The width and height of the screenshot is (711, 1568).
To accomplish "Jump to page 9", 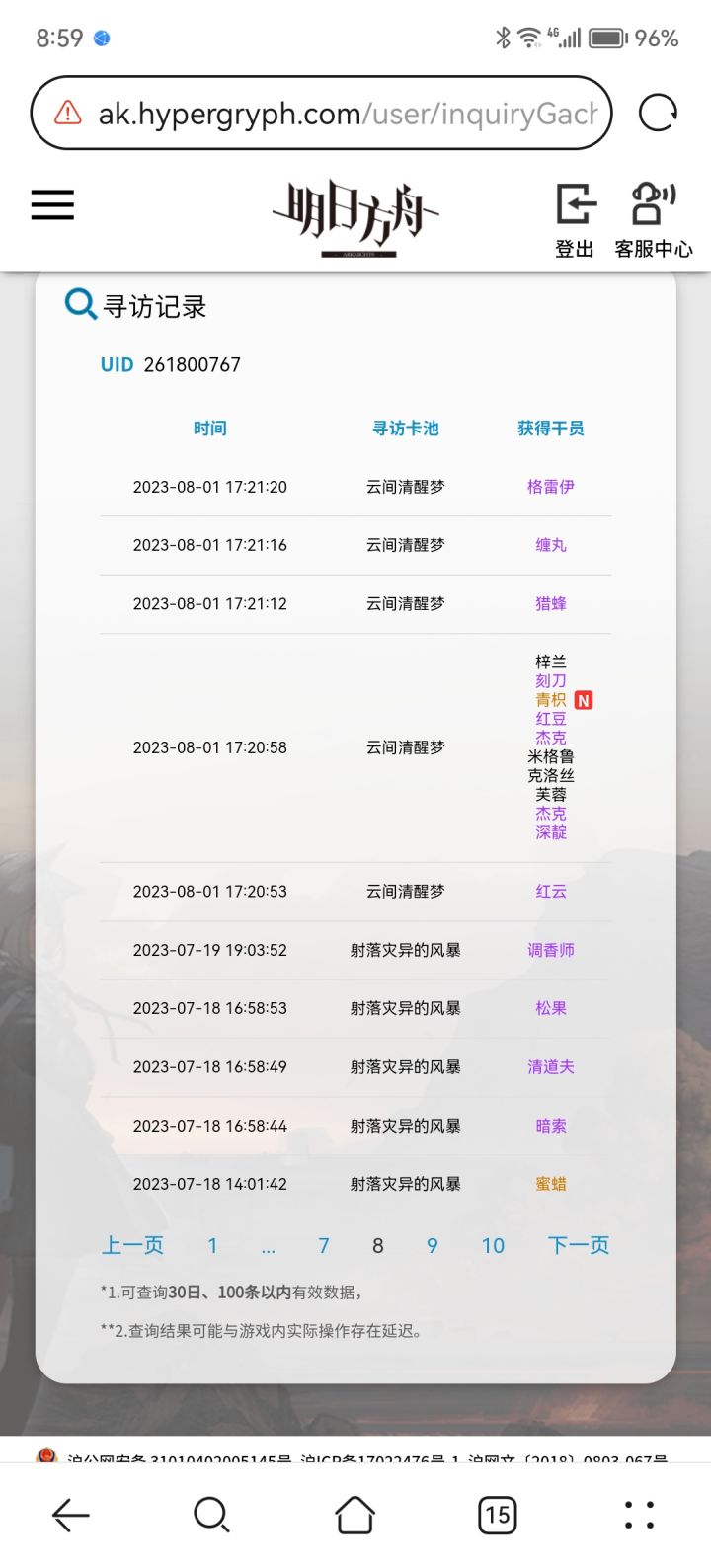I will point(433,1246).
